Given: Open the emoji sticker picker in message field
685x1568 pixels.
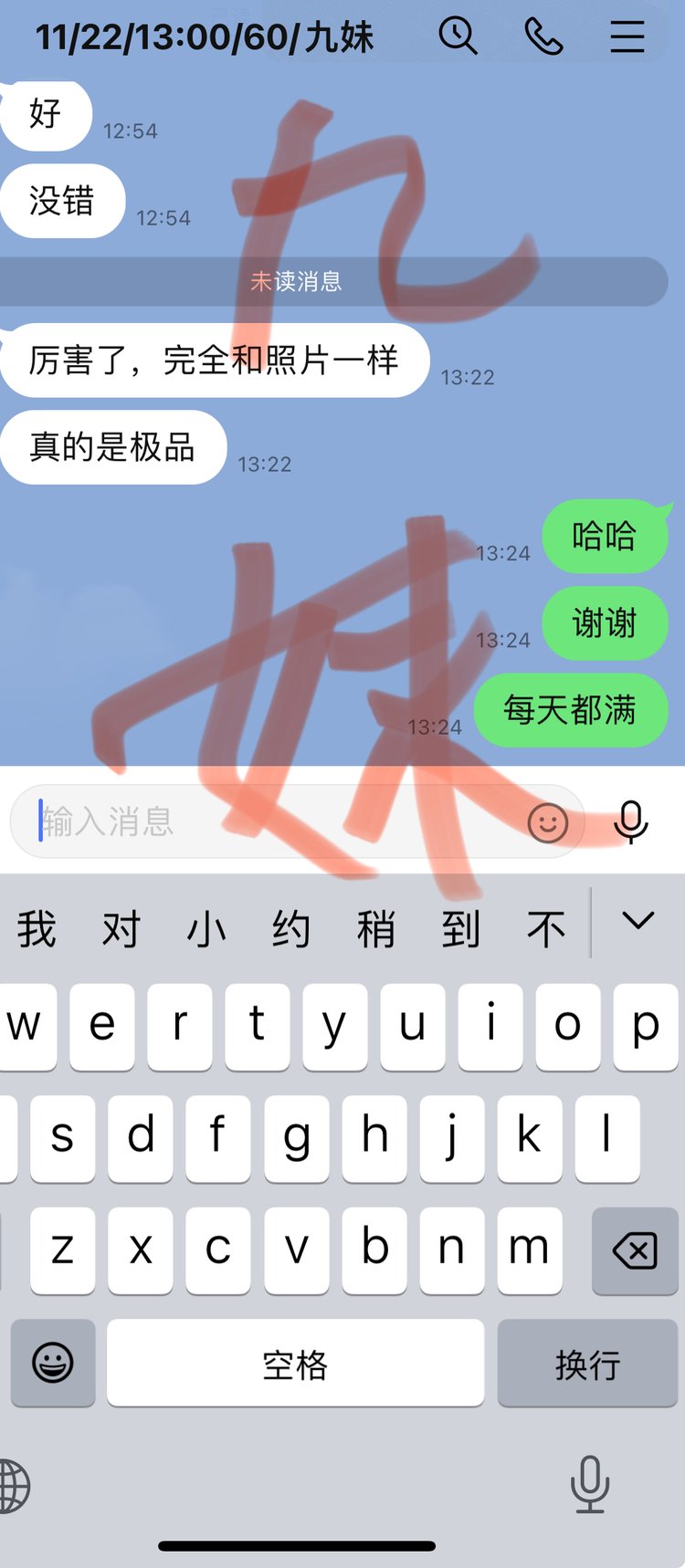Looking at the screenshot, I should pyautogui.click(x=548, y=822).
